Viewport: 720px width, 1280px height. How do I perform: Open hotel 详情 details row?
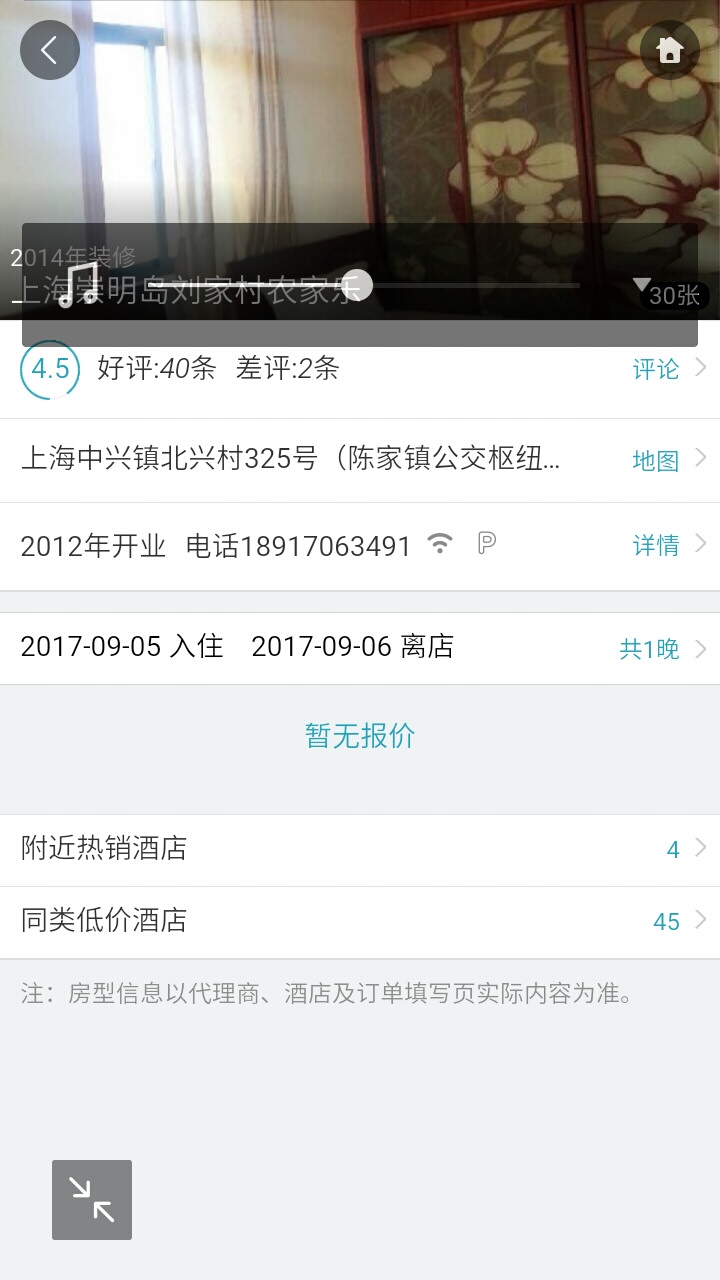(x=360, y=545)
